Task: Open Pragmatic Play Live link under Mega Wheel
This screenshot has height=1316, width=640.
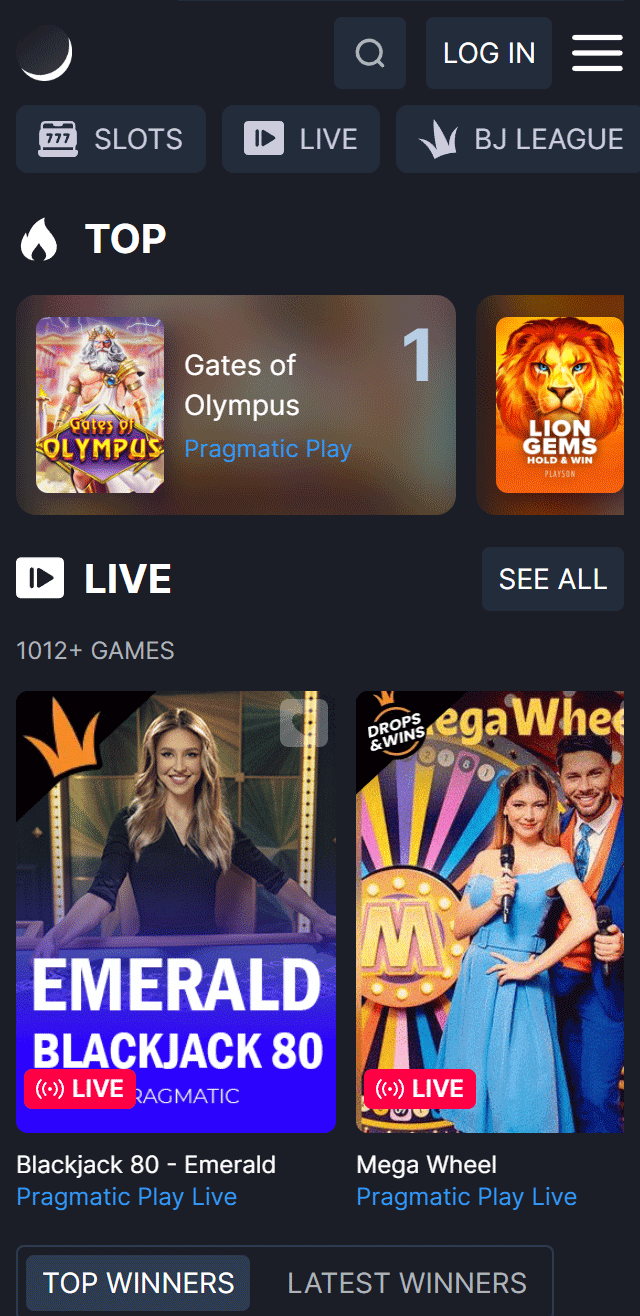Action: [x=466, y=1197]
